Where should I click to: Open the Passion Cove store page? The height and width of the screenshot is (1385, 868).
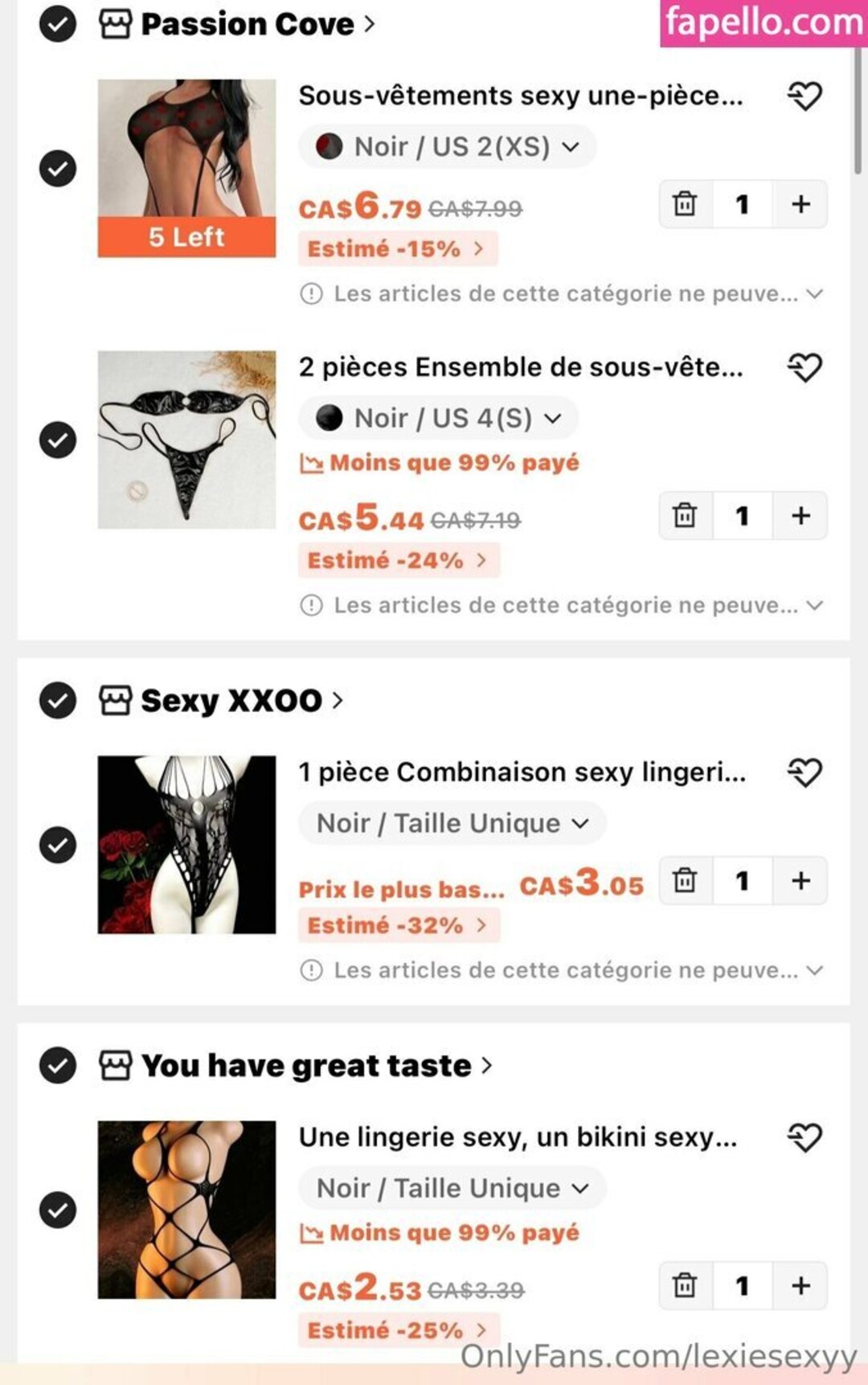[248, 24]
